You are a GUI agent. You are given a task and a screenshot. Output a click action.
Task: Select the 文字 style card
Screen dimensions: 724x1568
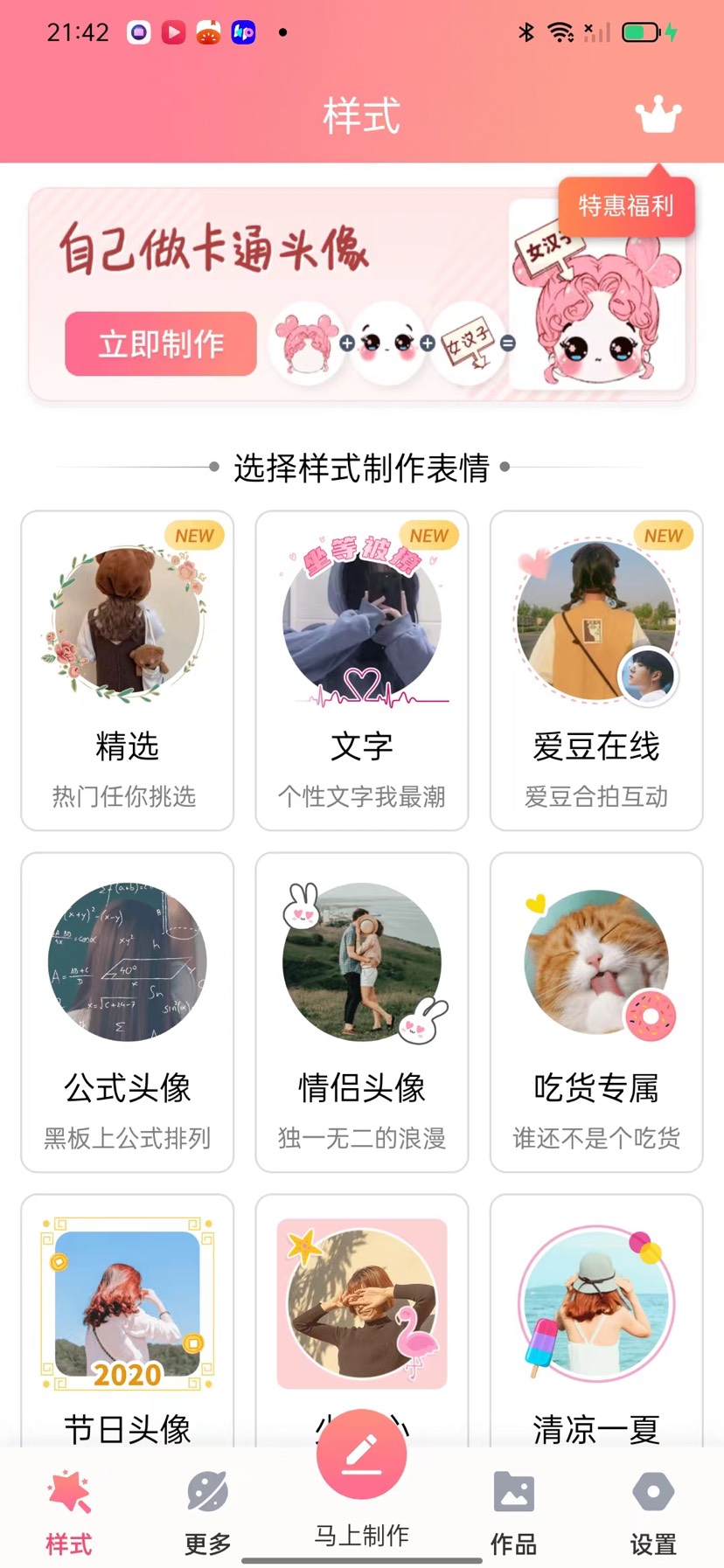click(362, 670)
